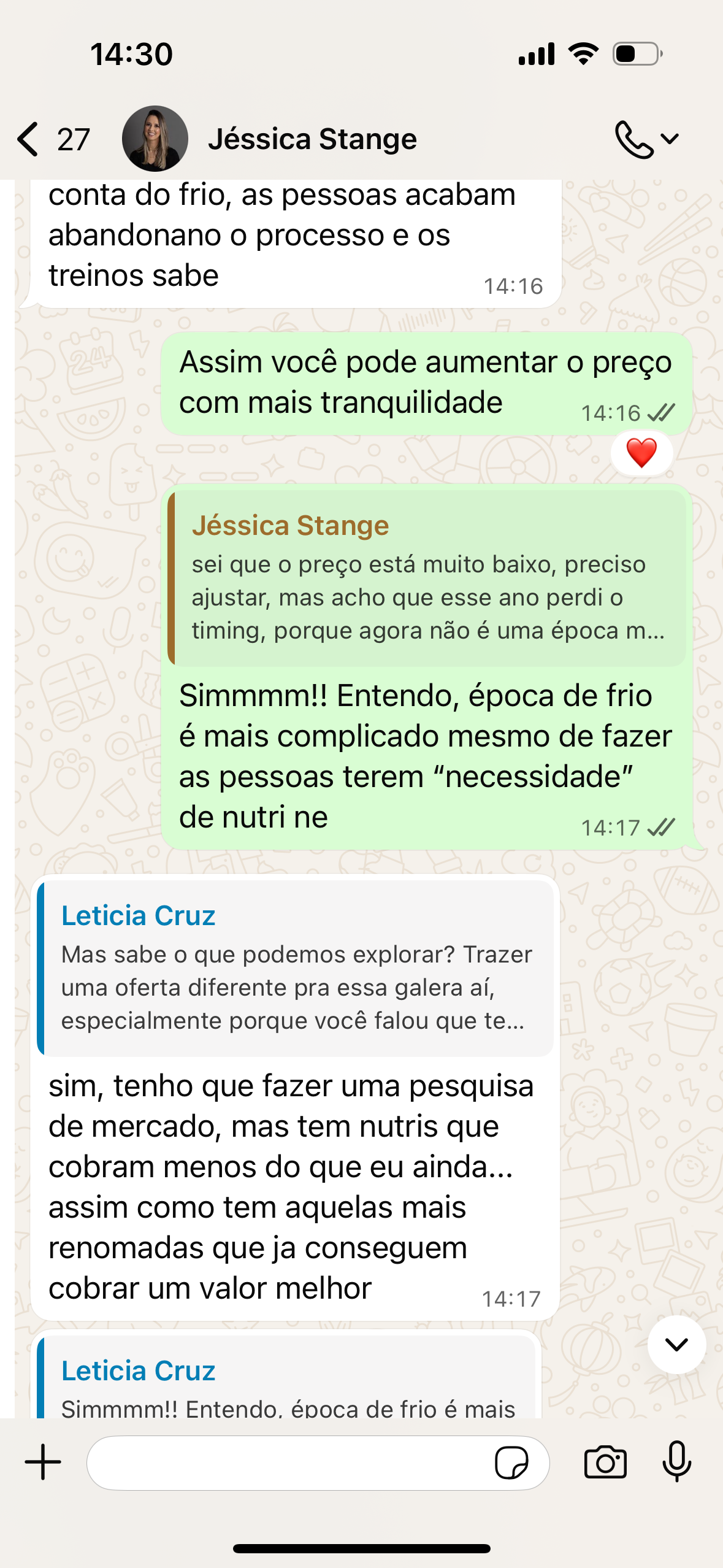Tap the message input field
Viewport: 723px width, 1568px height.
tap(313, 1462)
